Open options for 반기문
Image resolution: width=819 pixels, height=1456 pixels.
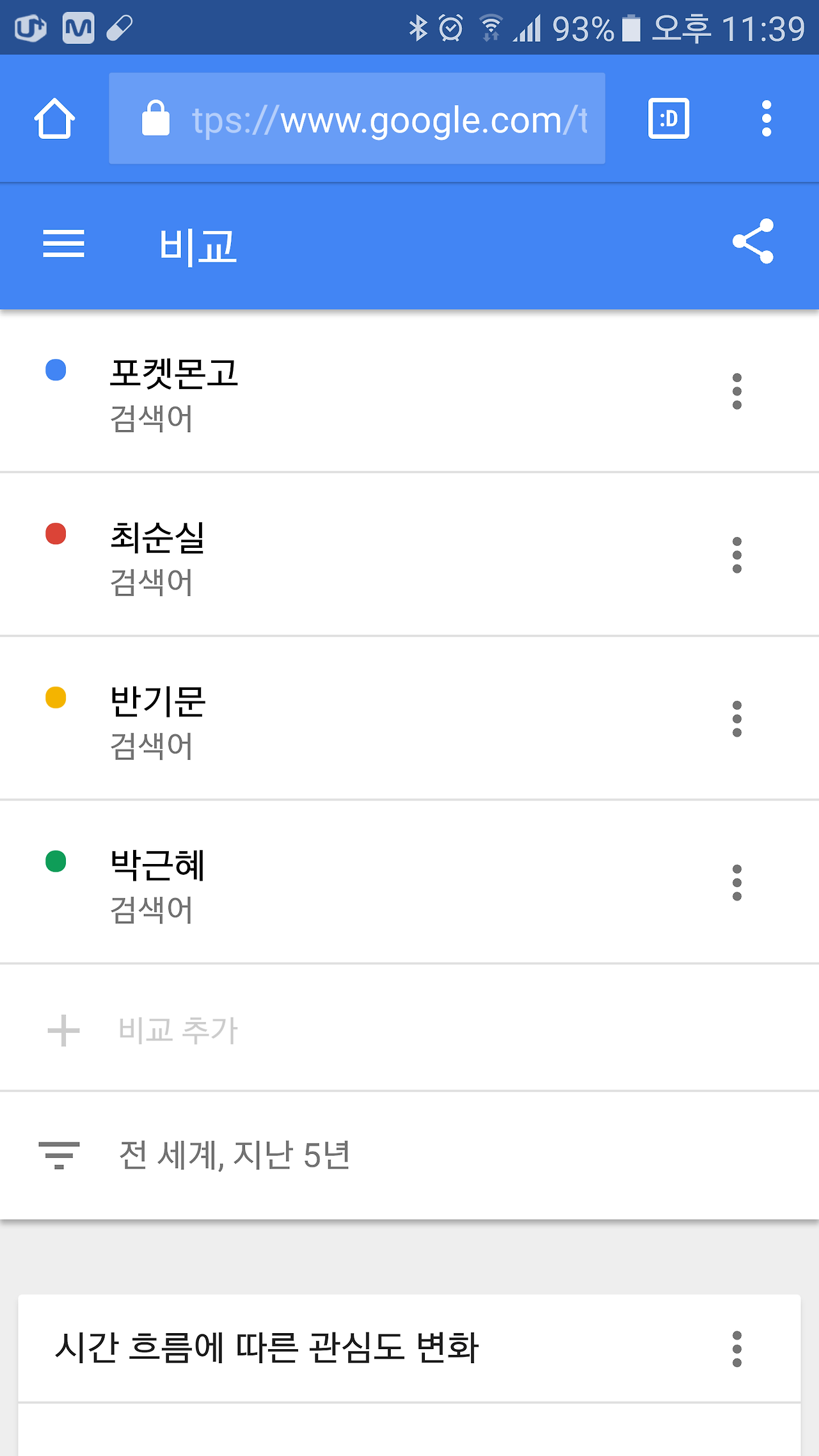pyautogui.click(x=736, y=719)
